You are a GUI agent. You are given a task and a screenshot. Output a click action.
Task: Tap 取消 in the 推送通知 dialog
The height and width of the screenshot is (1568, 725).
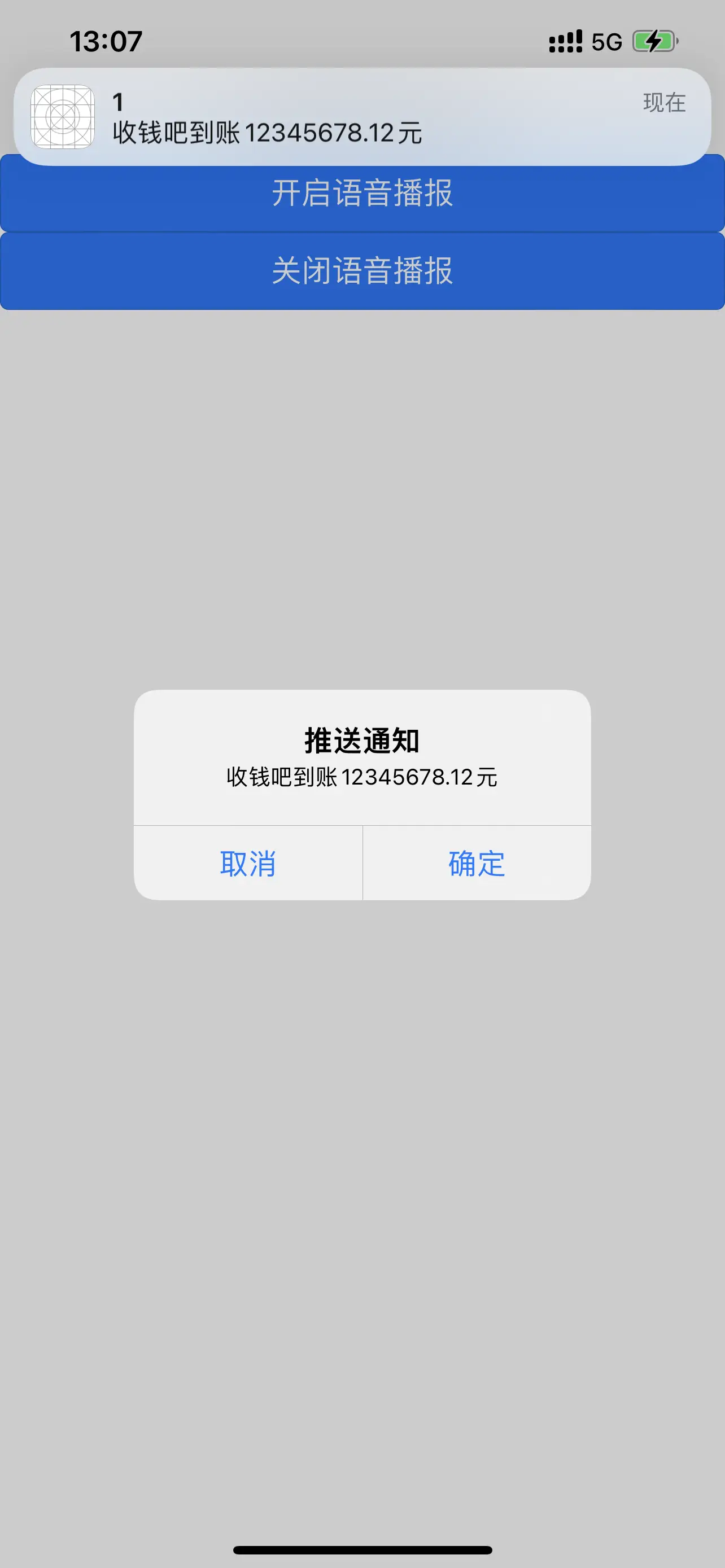[x=248, y=863]
